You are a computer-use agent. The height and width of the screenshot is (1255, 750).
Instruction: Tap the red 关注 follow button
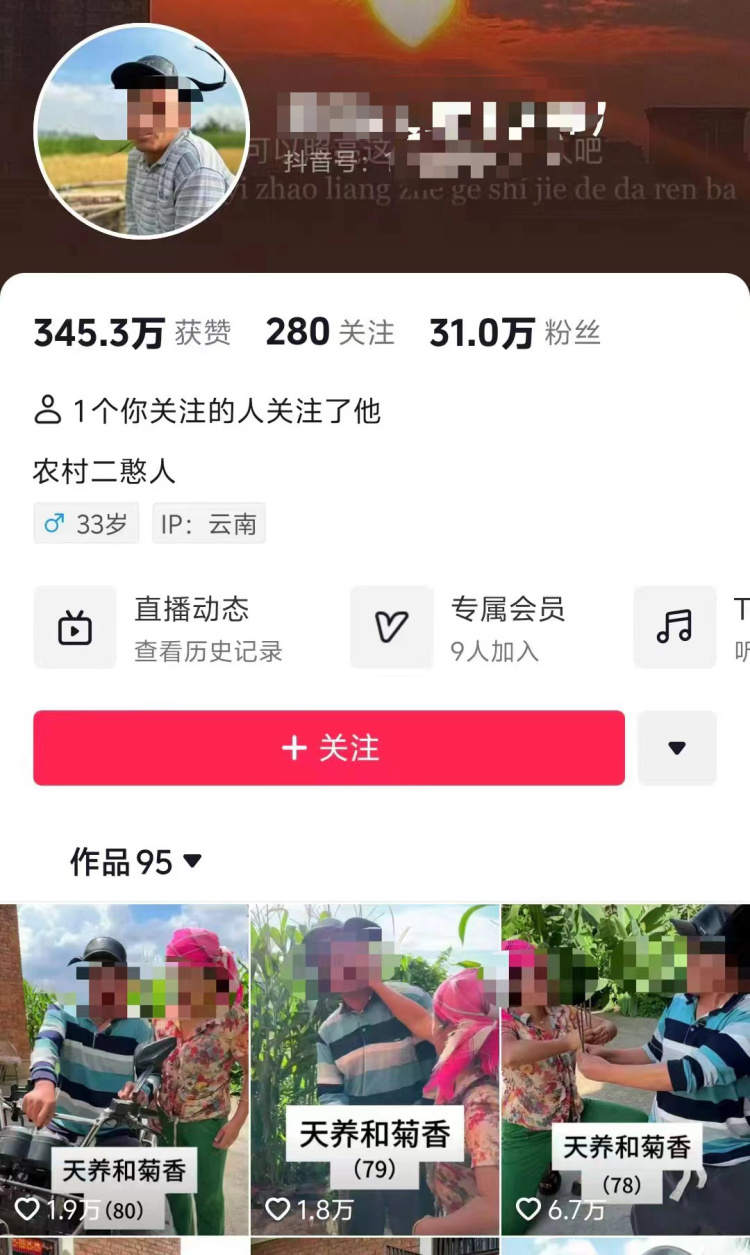click(x=328, y=748)
